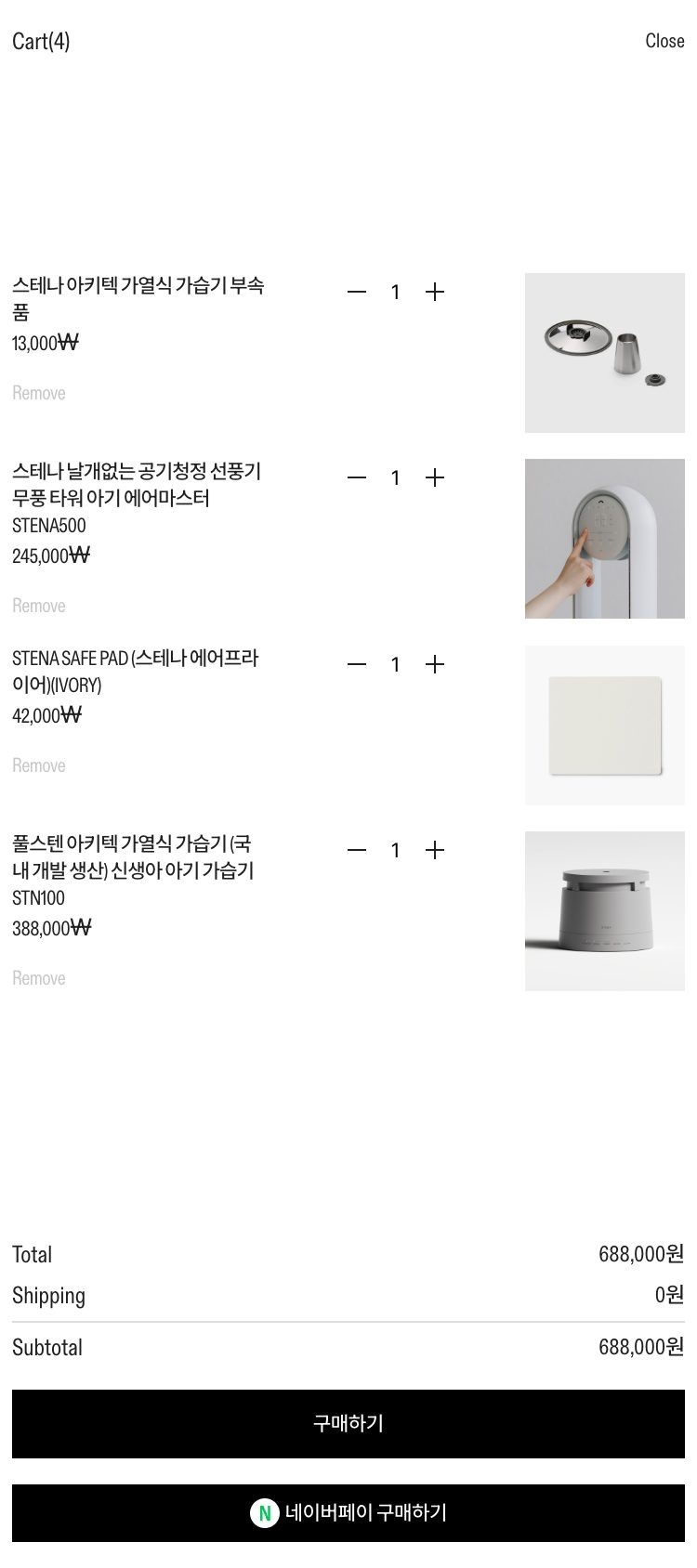Remove STN100 가습기 from the cart
Viewport: 697px width, 1568px height.
tap(39, 978)
